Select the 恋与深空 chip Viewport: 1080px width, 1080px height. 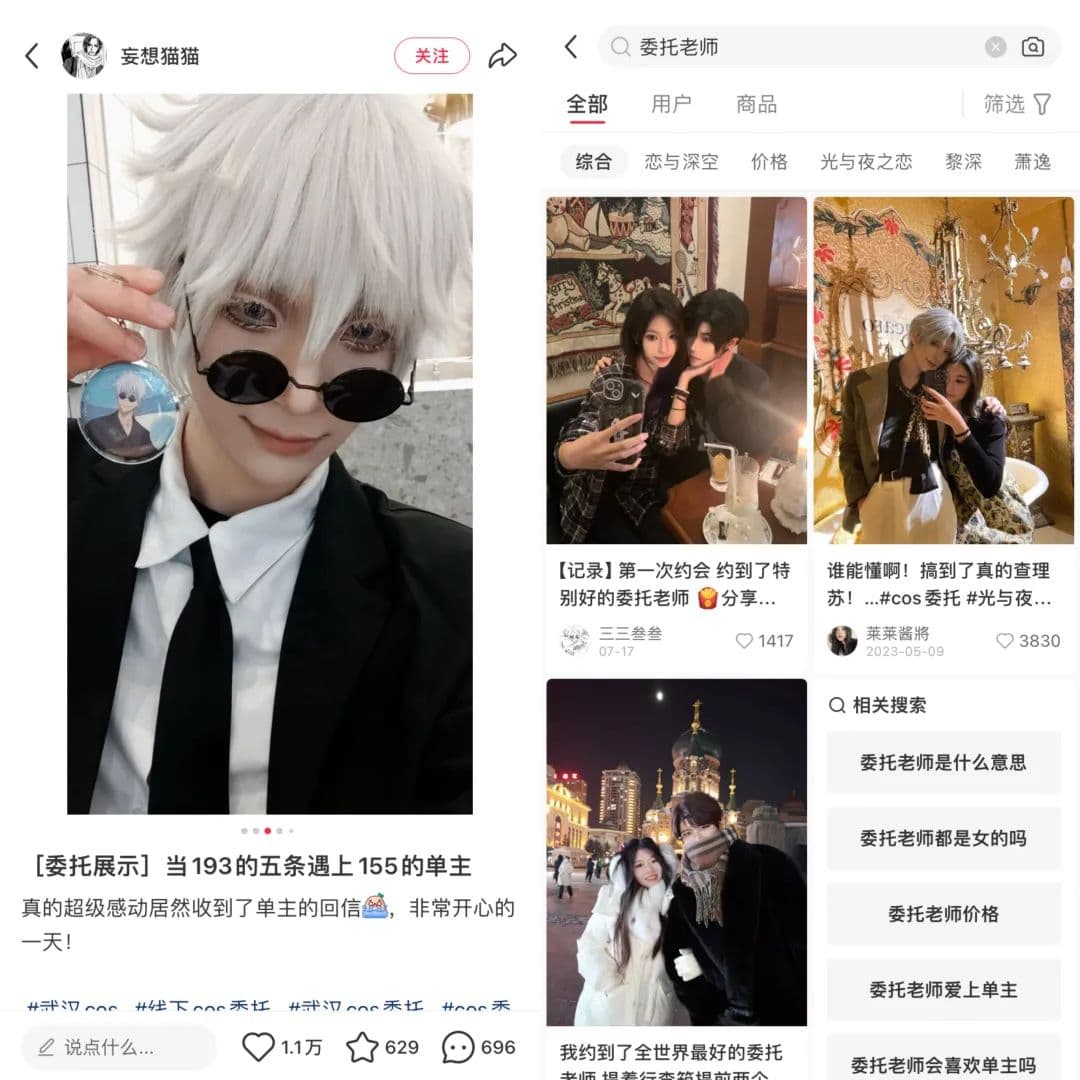681,162
